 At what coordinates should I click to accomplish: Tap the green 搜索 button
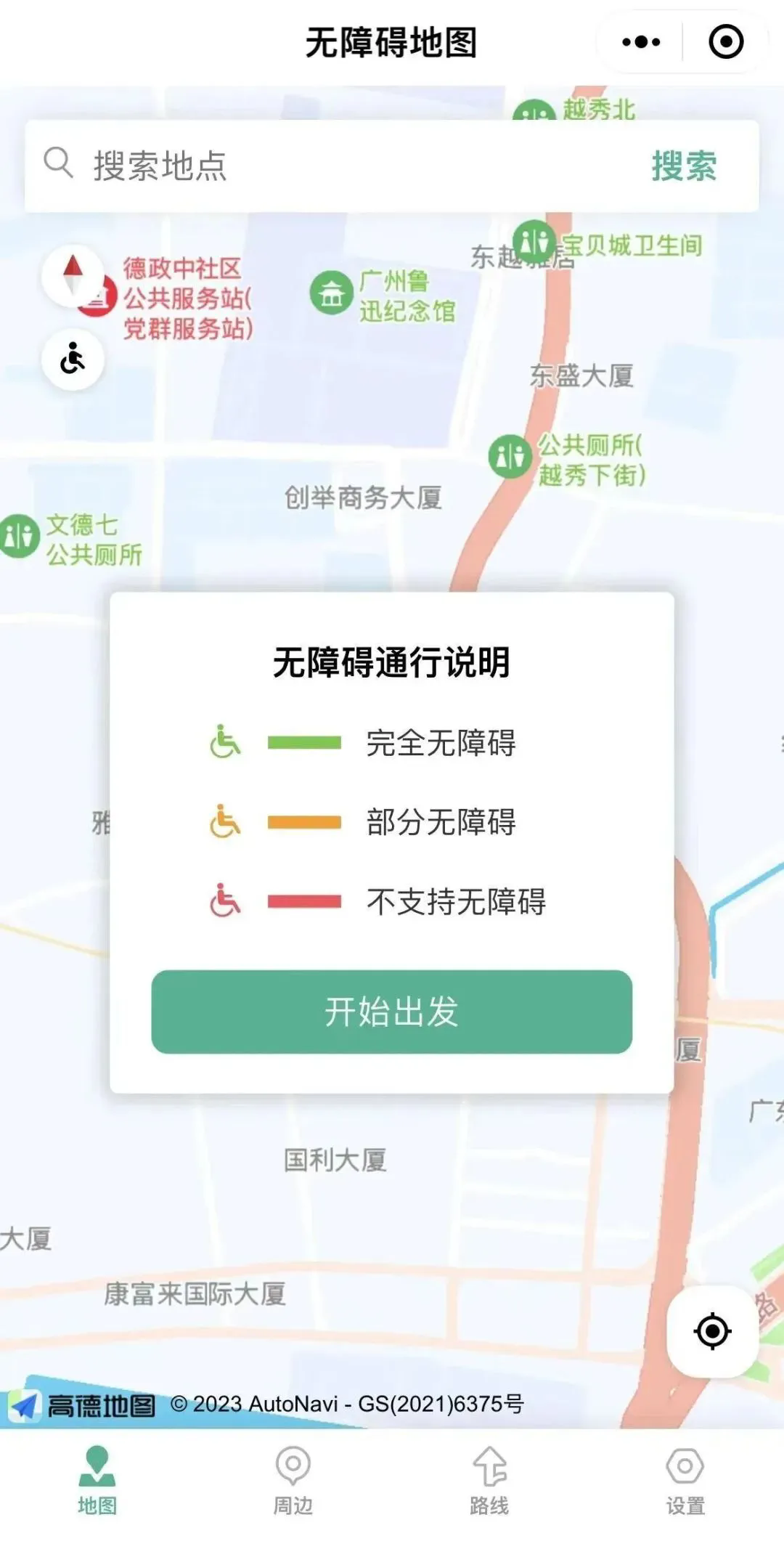[x=683, y=166]
